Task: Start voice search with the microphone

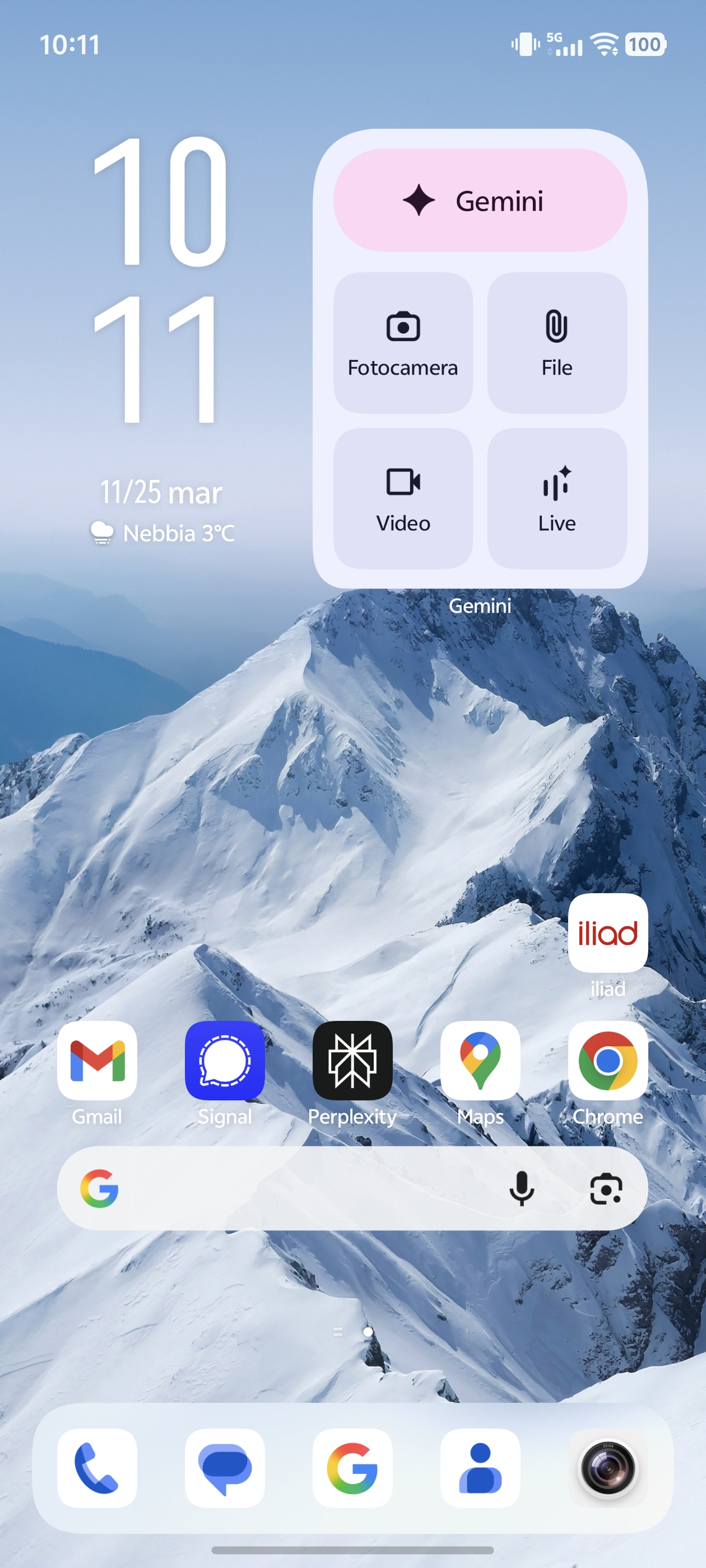Action: [x=522, y=1188]
